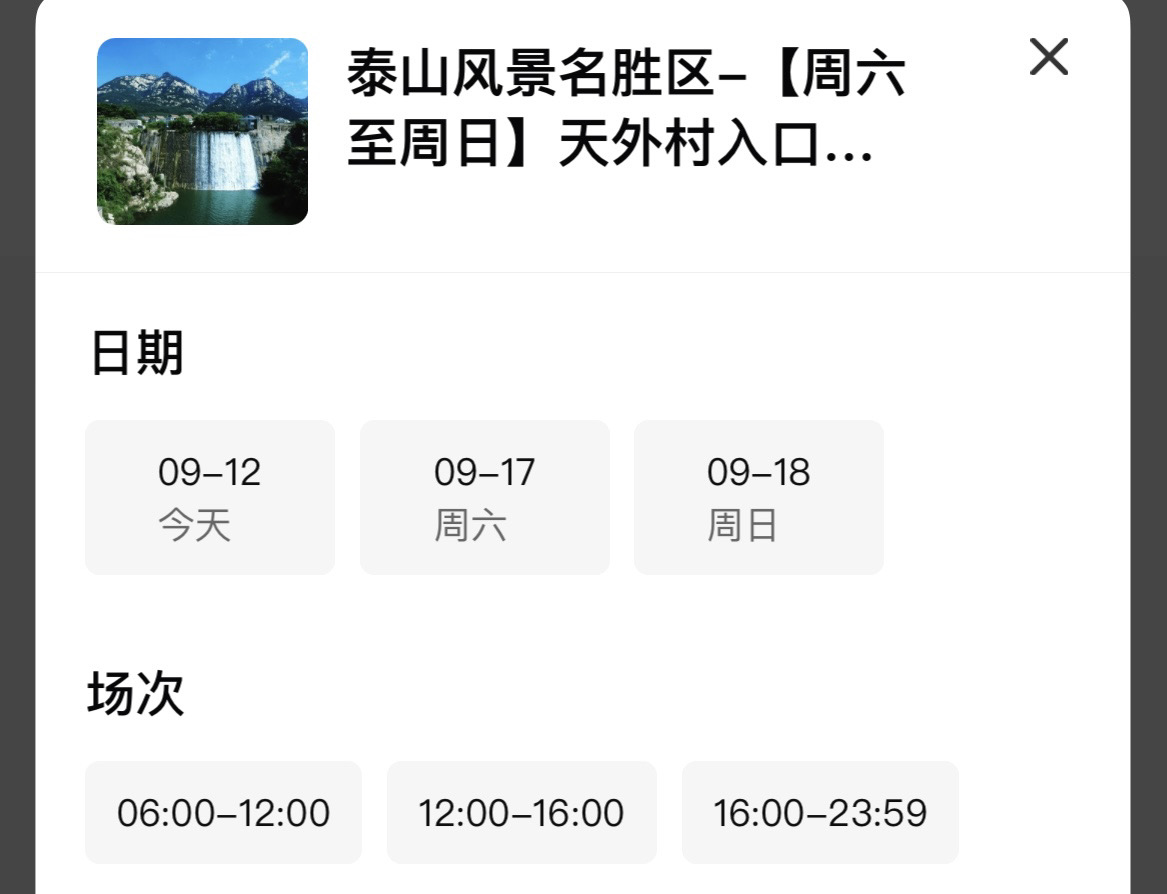Viewport: 1167px width, 894px height.
Task: Pick the 16:00-23:59 session
Action: tap(819, 812)
